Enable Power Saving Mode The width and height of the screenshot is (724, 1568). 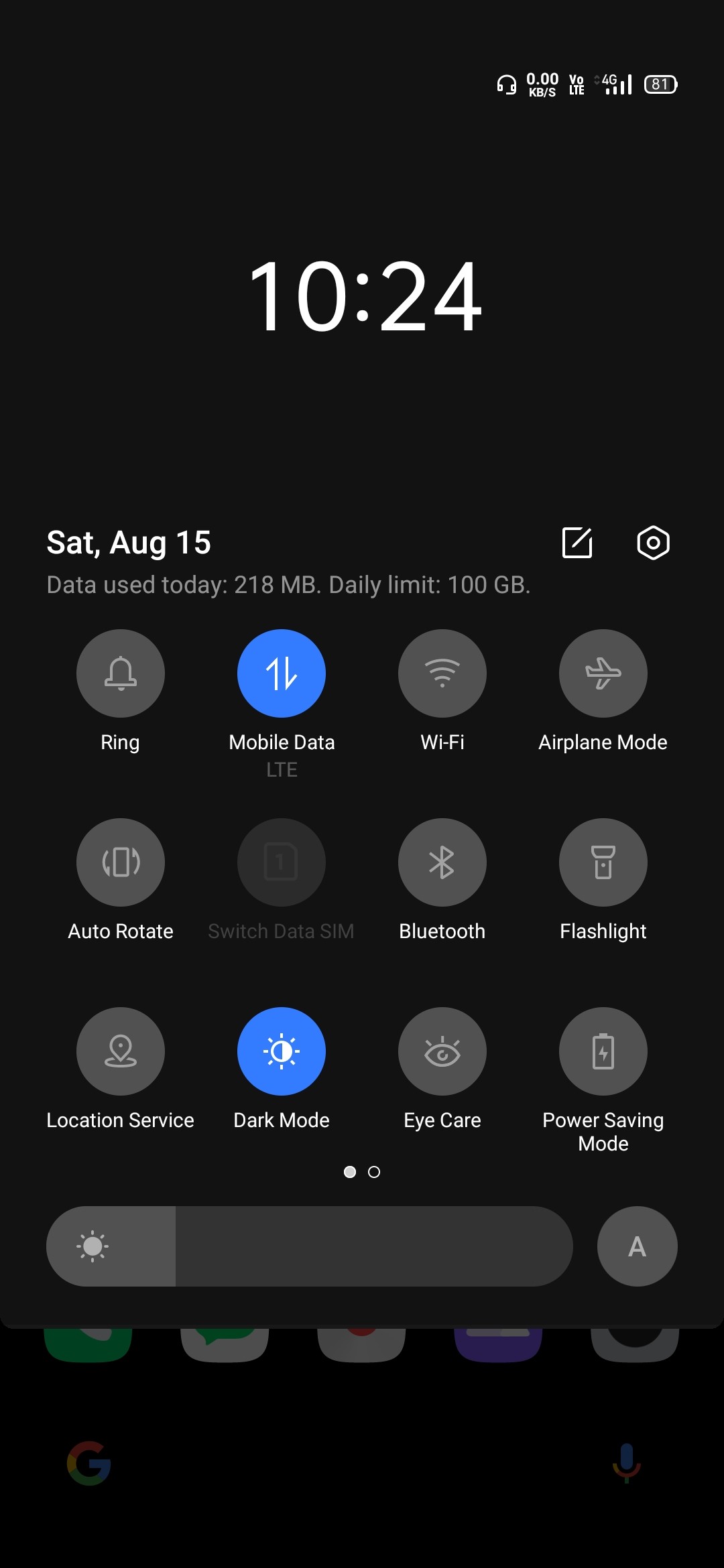point(603,1051)
